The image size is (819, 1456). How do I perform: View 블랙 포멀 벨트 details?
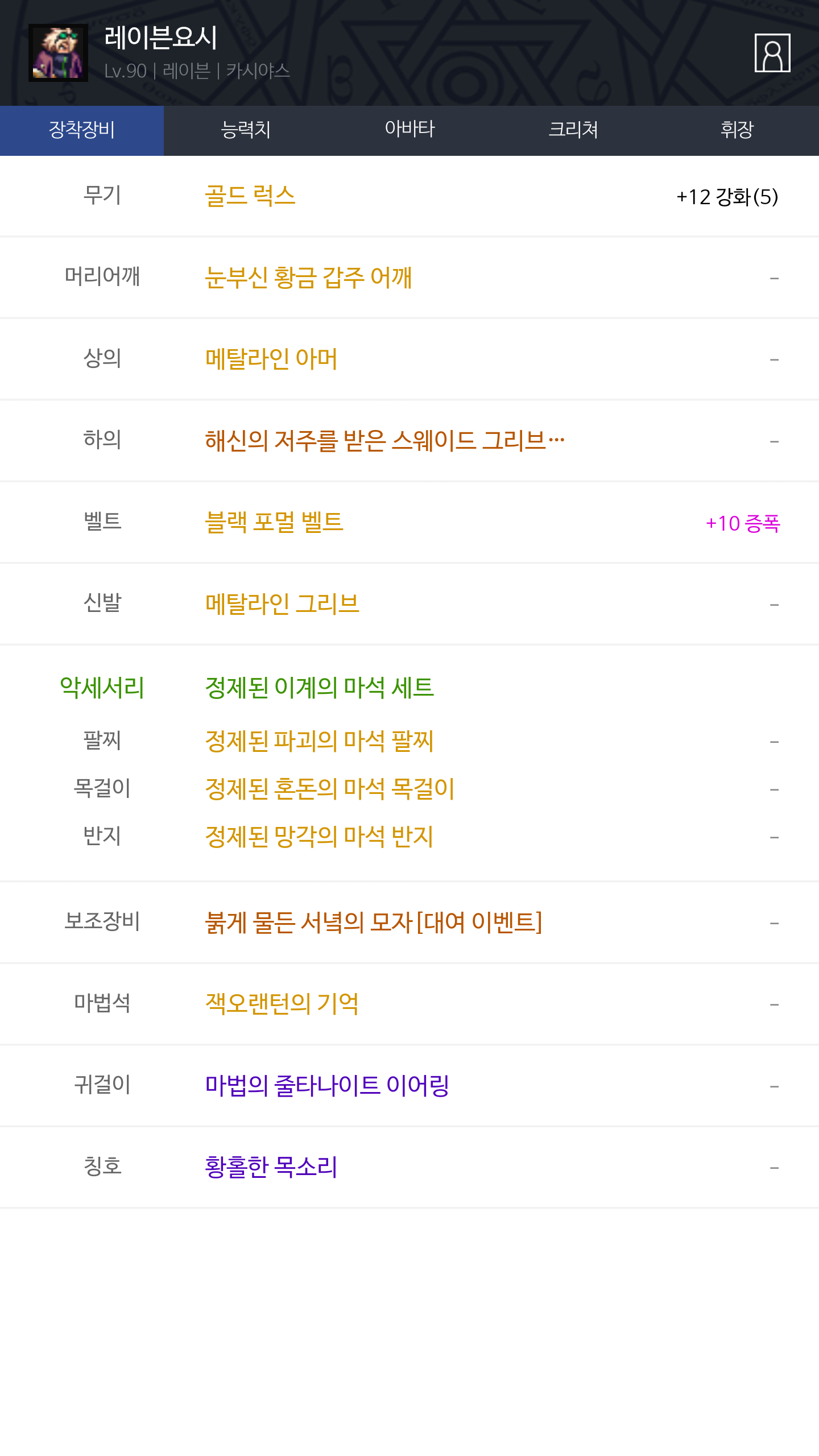click(274, 522)
